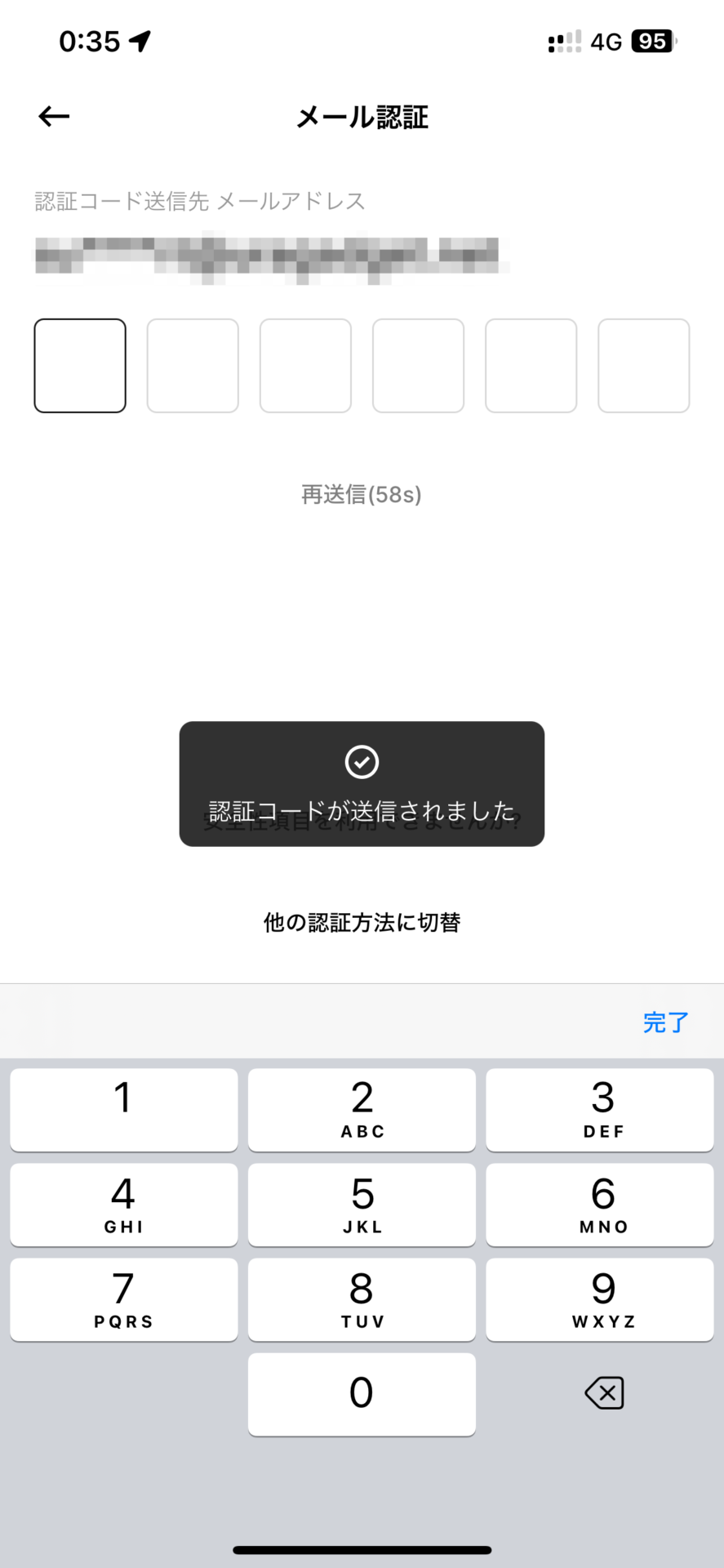
Task: Go back using the arrow icon
Action: click(54, 117)
